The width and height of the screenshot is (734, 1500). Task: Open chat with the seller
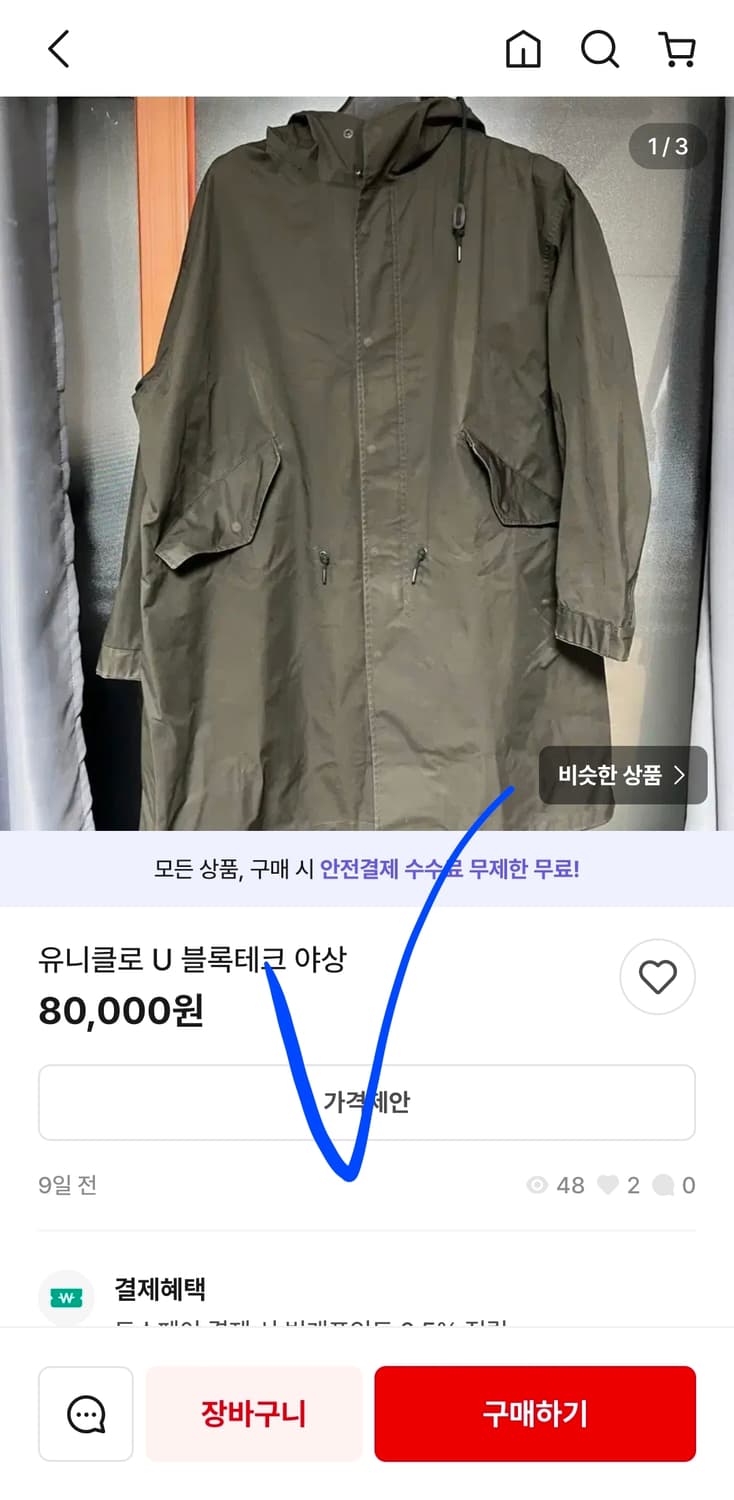85,1413
